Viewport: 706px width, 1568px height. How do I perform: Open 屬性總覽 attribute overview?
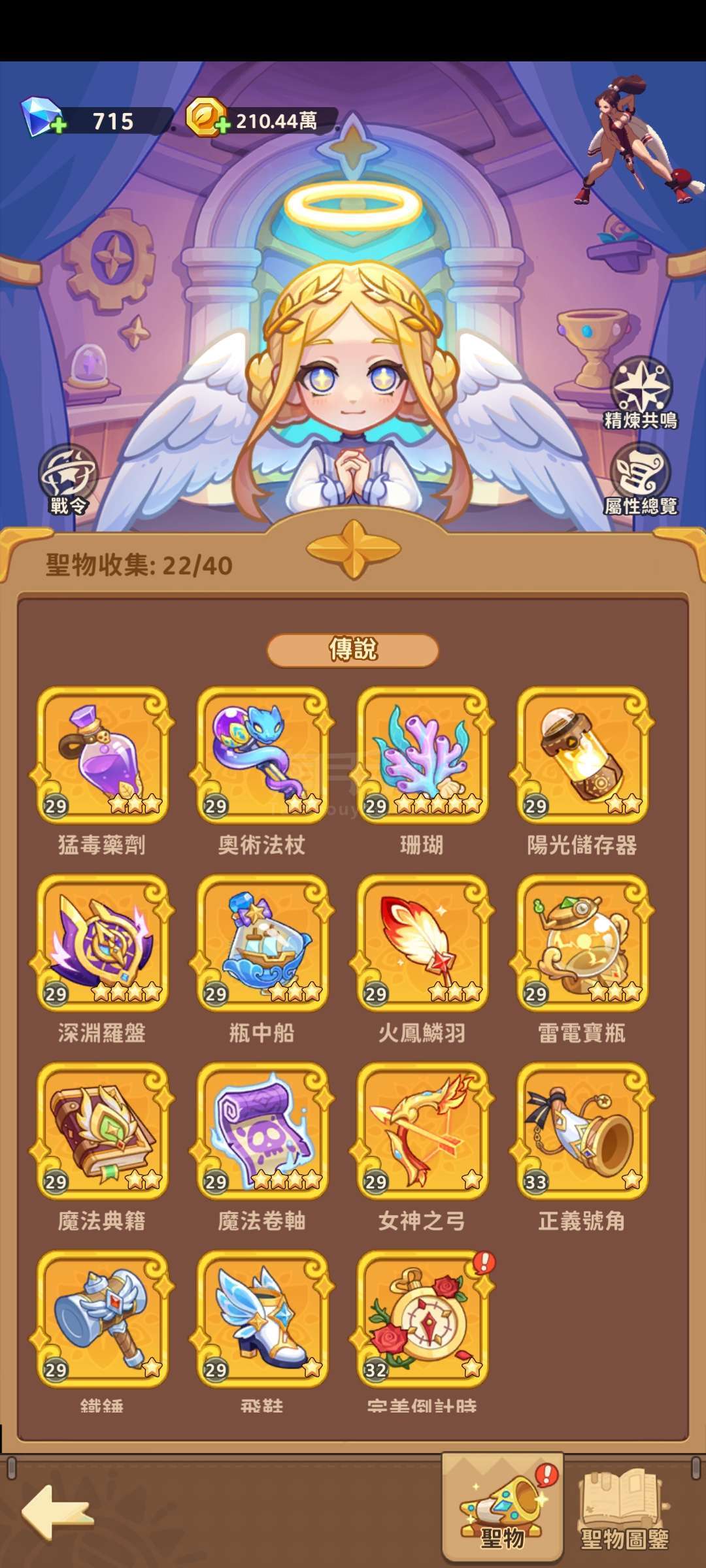(x=641, y=478)
